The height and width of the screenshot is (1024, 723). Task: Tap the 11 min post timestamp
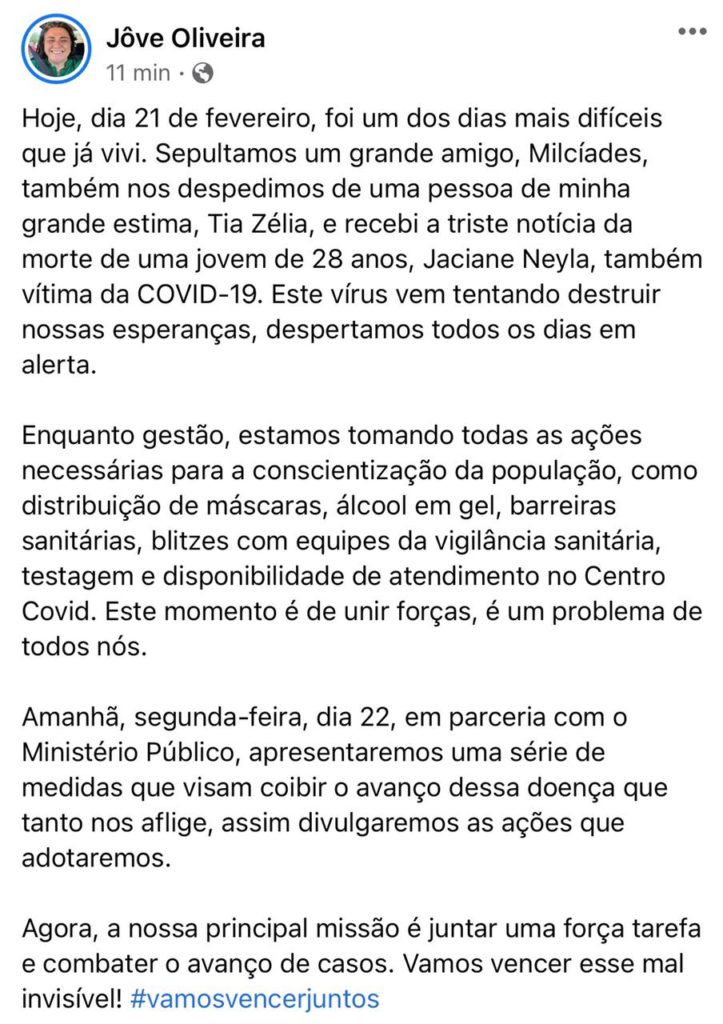pos(138,72)
